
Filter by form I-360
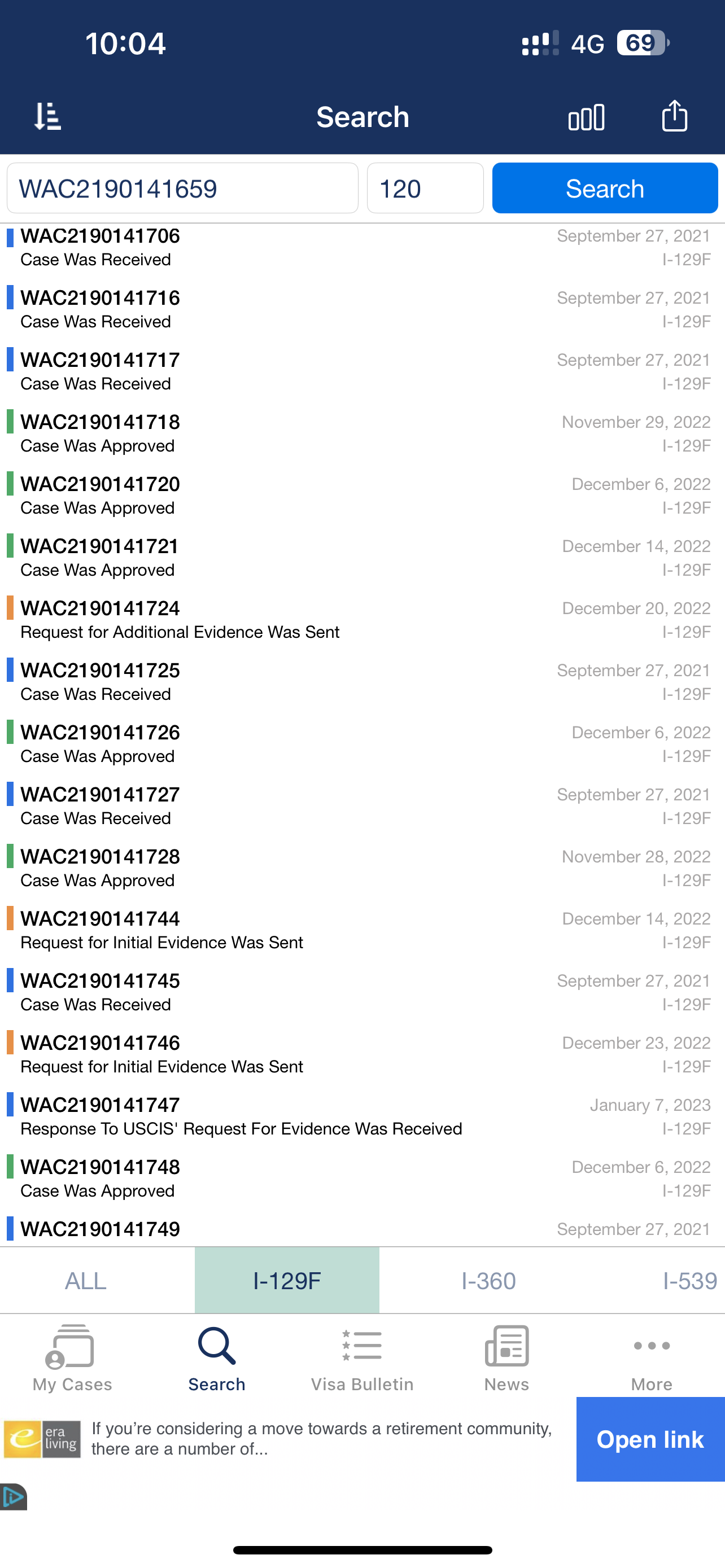pos(488,1281)
